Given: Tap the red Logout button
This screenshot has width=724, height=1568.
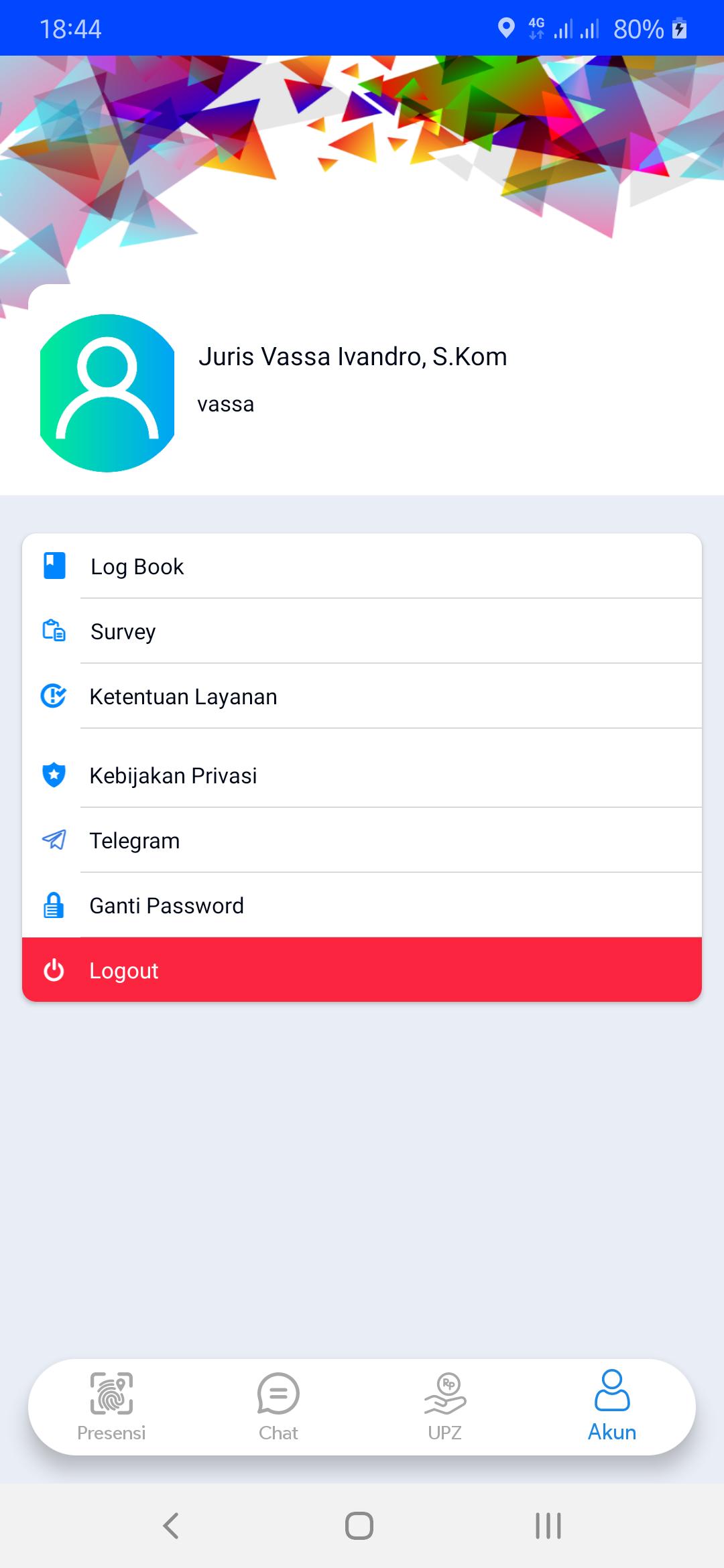Looking at the screenshot, I should [362, 970].
